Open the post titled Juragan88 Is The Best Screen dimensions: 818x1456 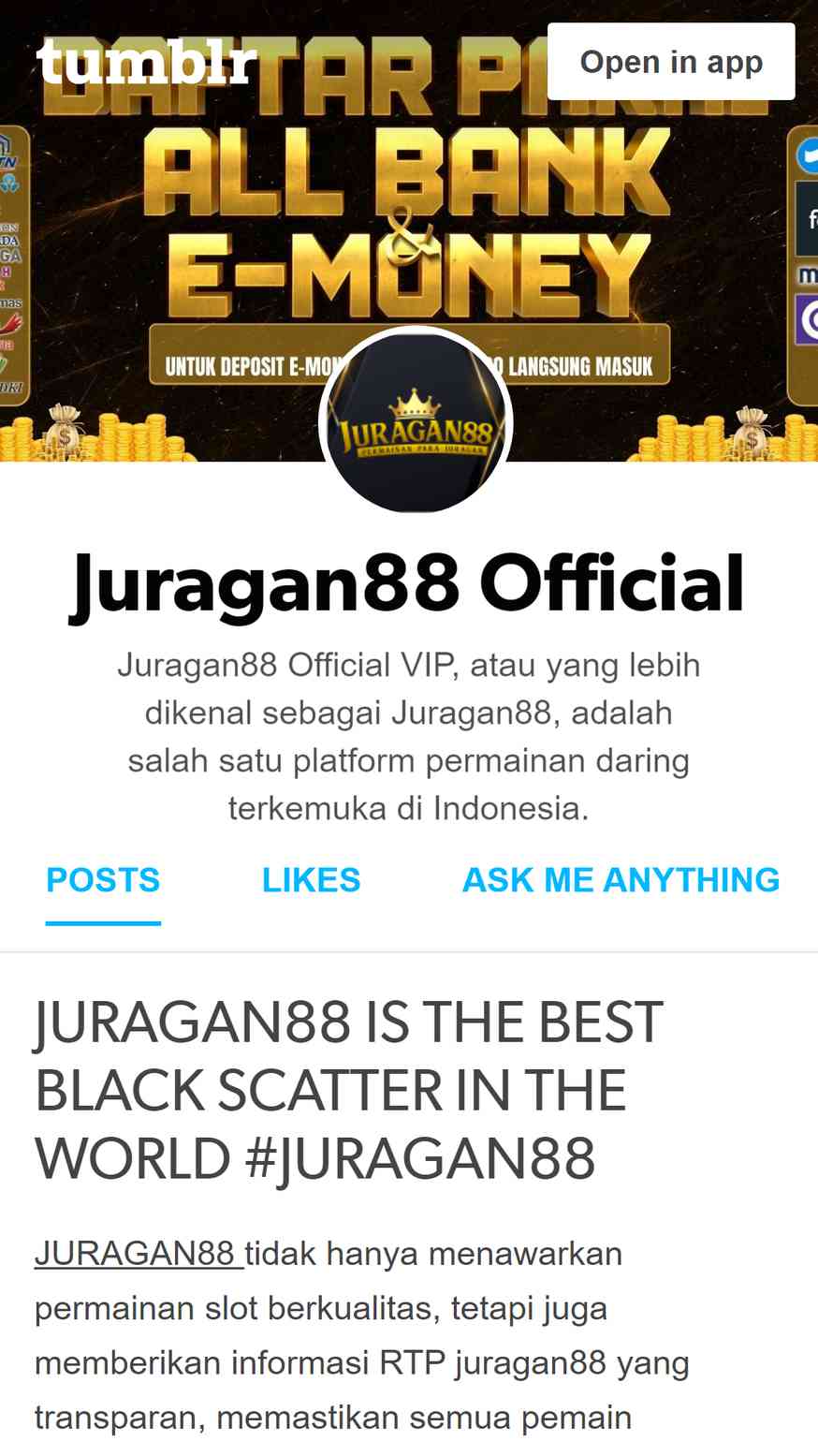point(349,1091)
